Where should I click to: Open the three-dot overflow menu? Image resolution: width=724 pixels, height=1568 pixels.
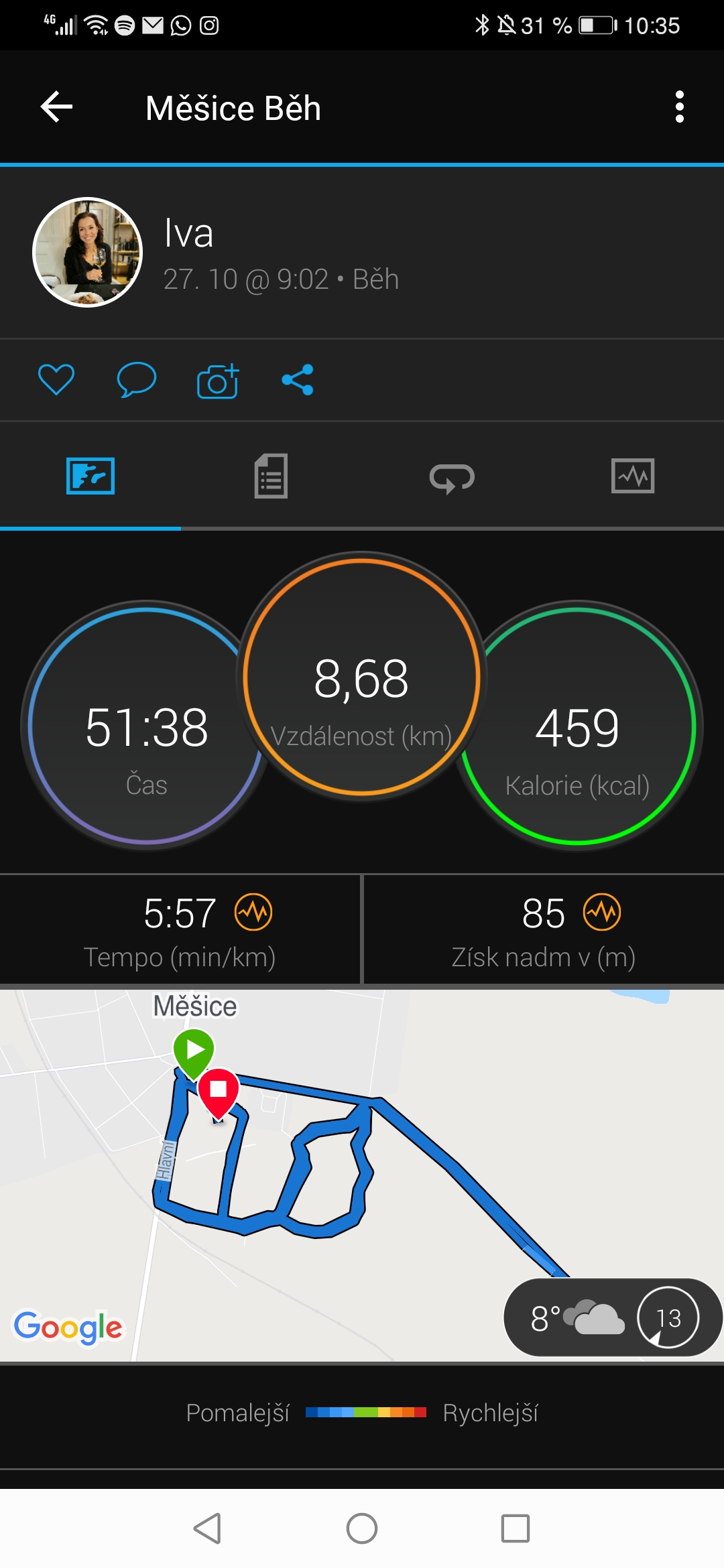(x=679, y=107)
